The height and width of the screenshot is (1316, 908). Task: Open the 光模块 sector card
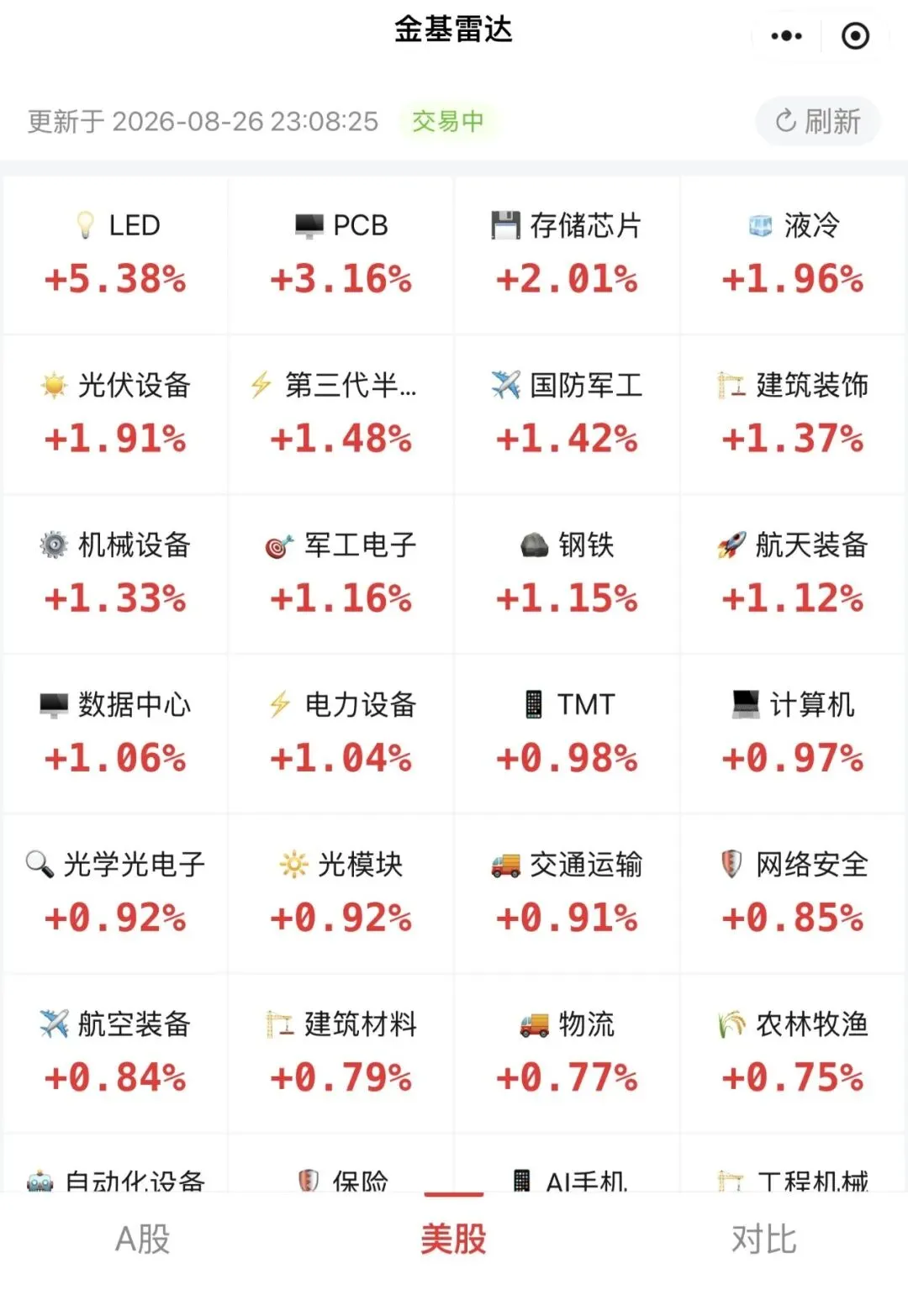(341, 893)
